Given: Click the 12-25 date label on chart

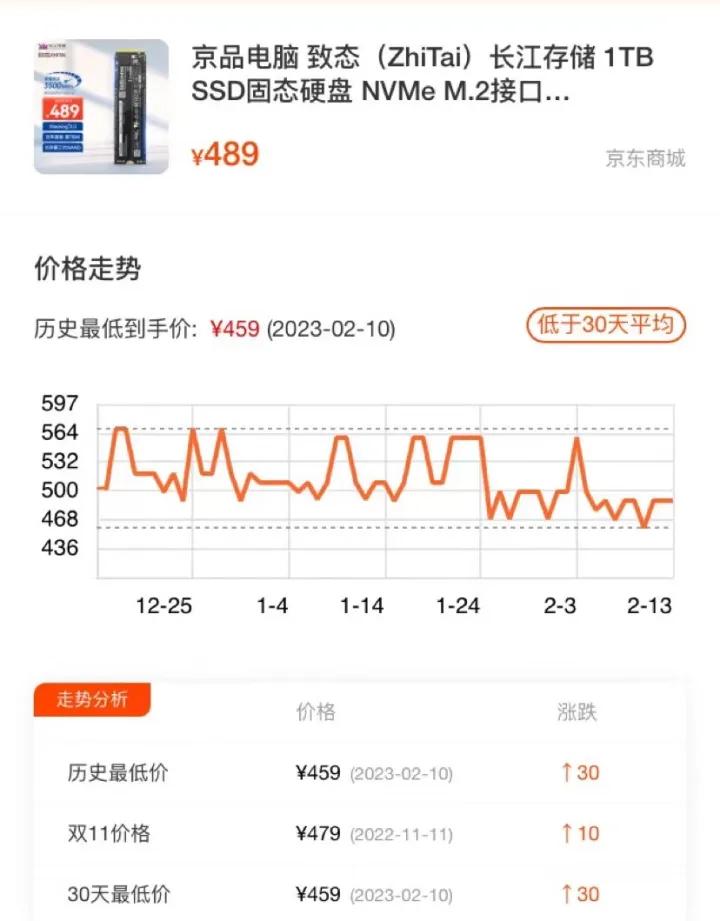Looking at the screenshot, I should click(166, 605).
